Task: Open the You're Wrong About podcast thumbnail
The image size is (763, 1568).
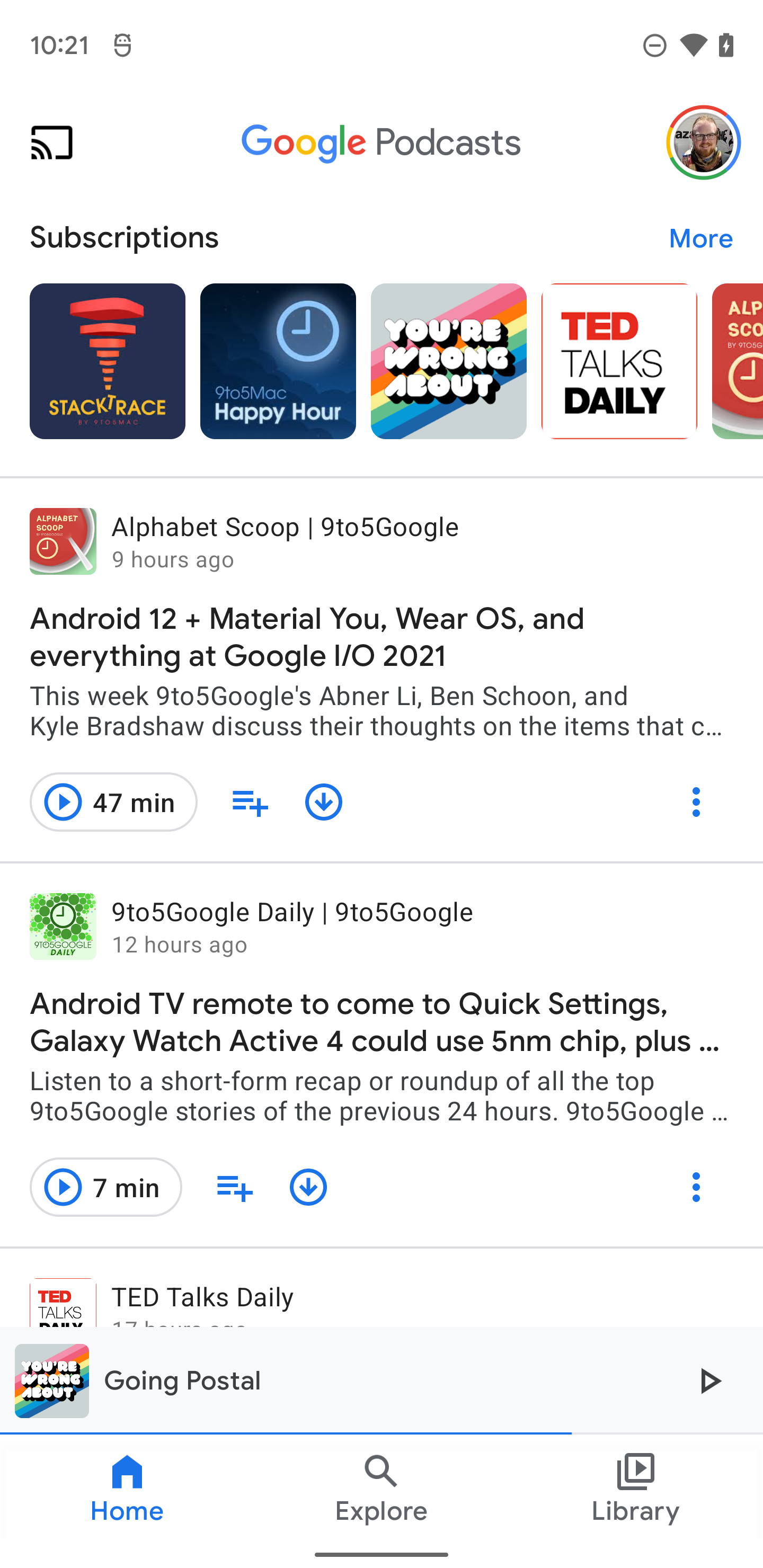Action: (x=448, y=361)
